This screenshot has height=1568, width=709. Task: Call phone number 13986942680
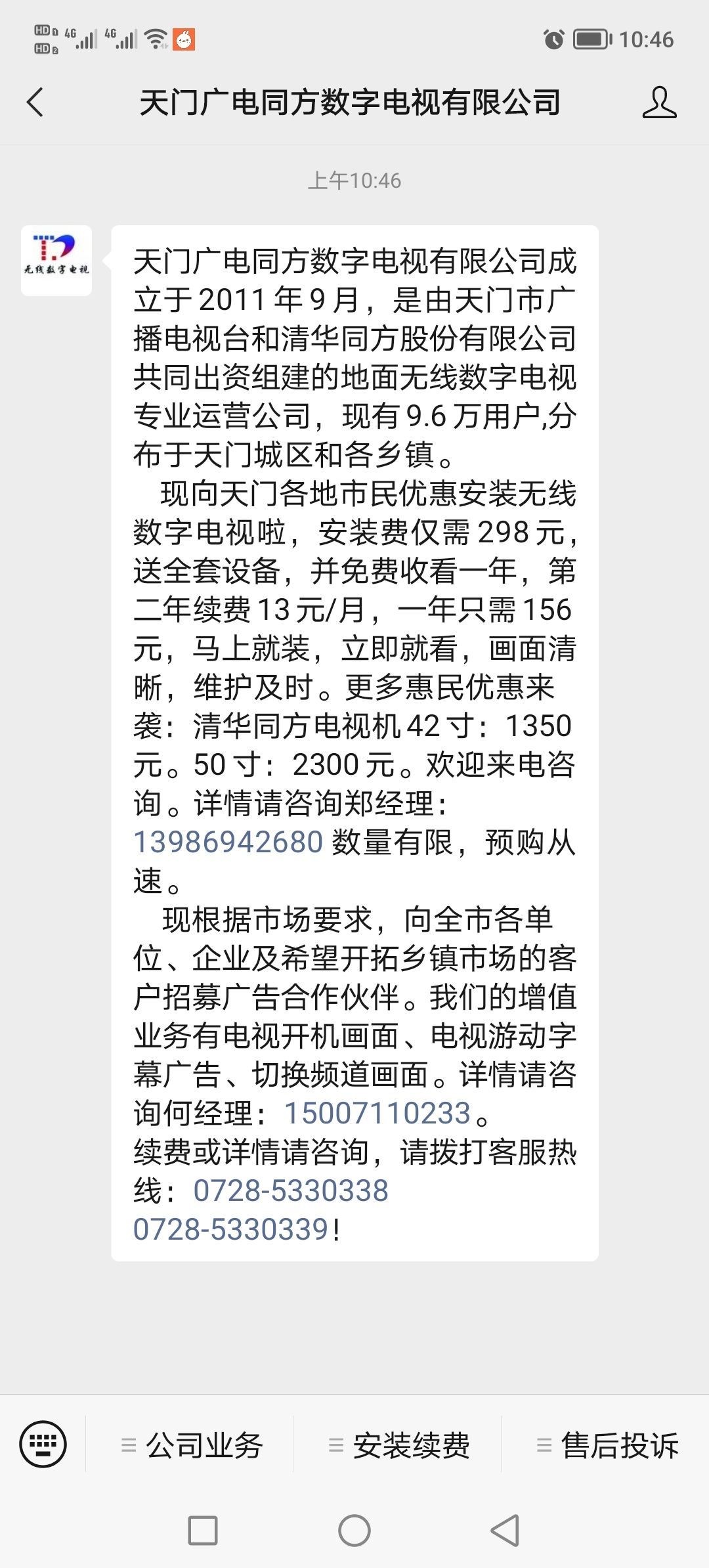pyautogui.click(x=228, y=842)
